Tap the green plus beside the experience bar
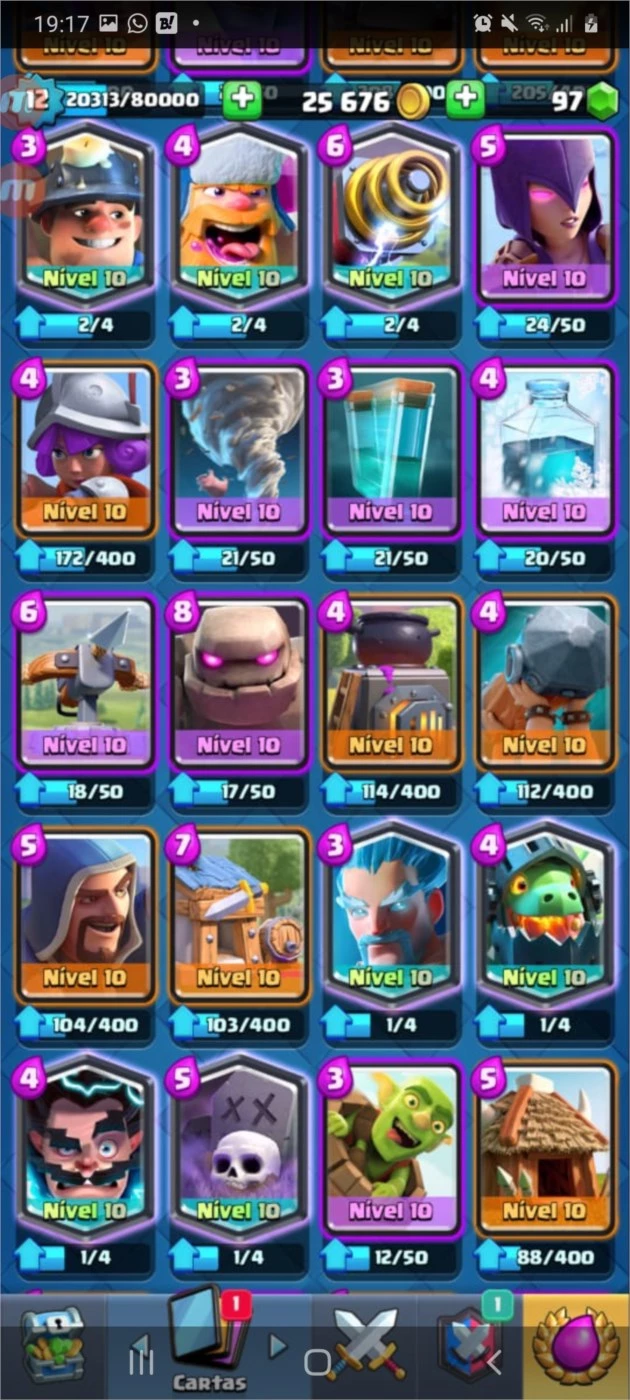 point(241,99)
